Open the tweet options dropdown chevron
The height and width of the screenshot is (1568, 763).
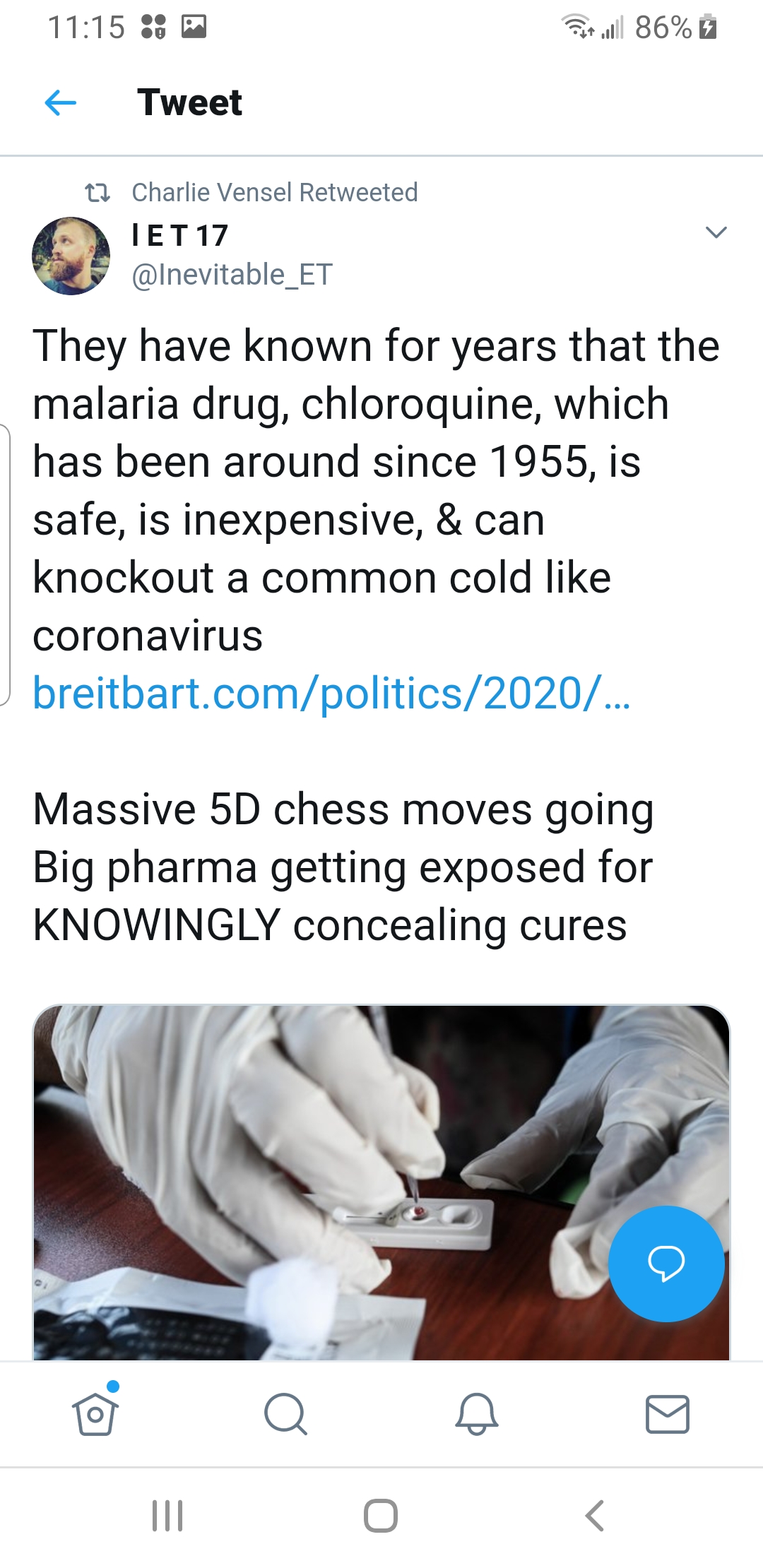pos(716,232)
